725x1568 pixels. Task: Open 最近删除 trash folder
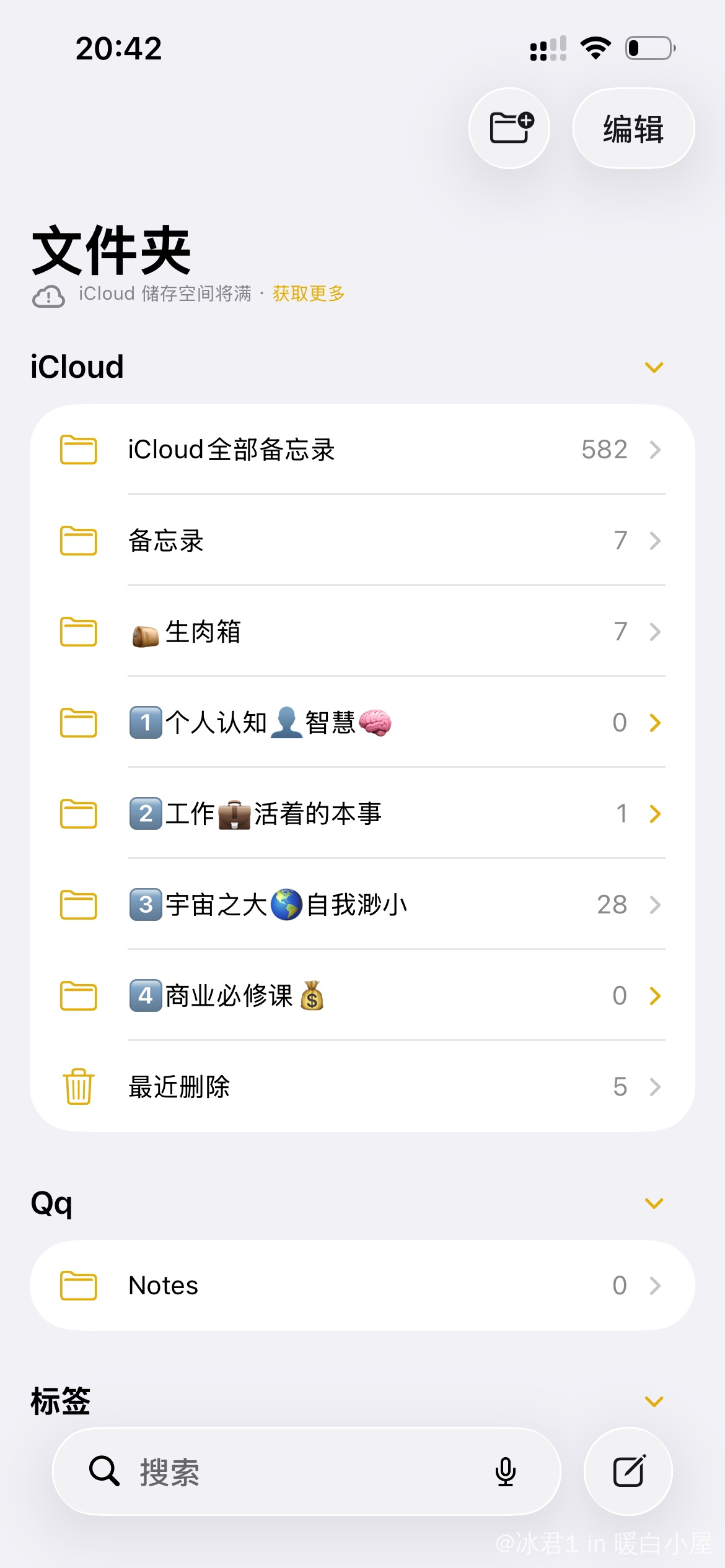362,1087
